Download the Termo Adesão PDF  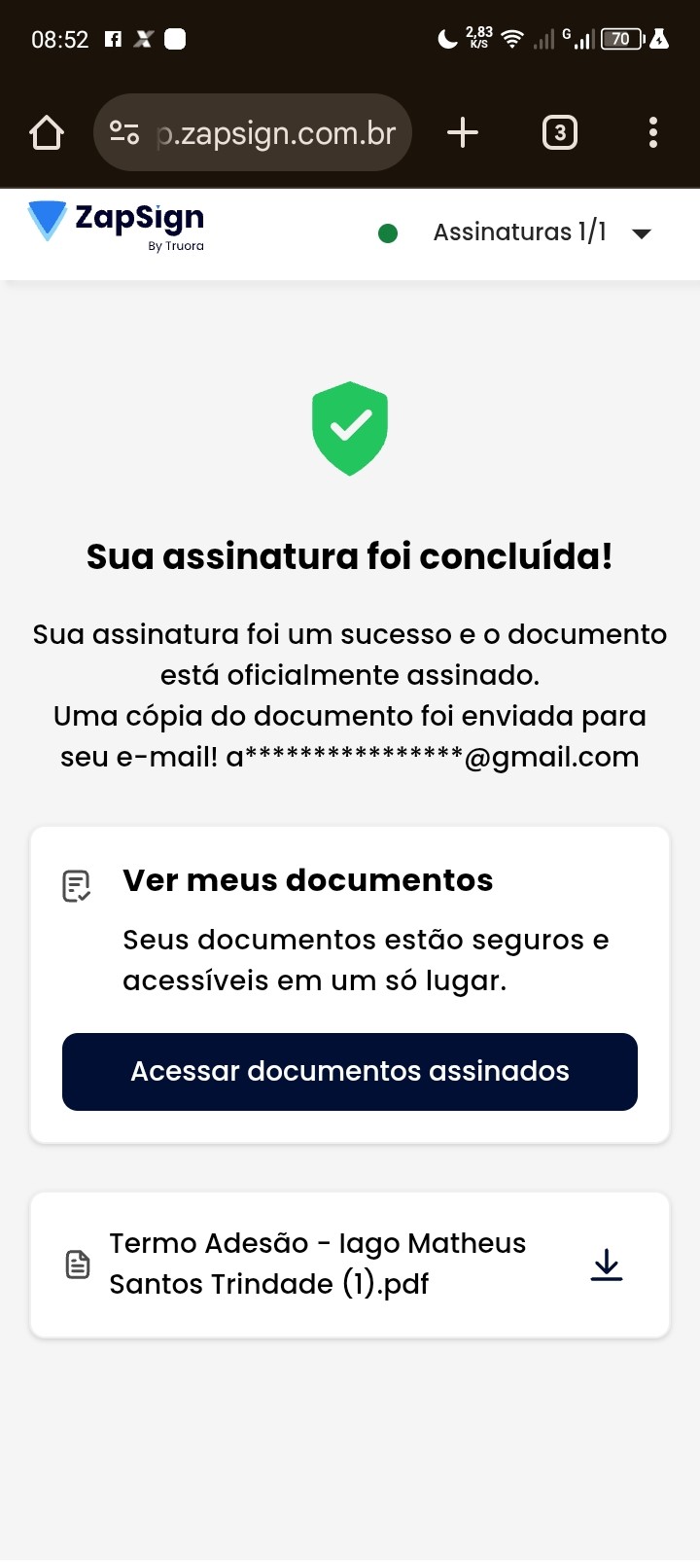point(607,1265)
